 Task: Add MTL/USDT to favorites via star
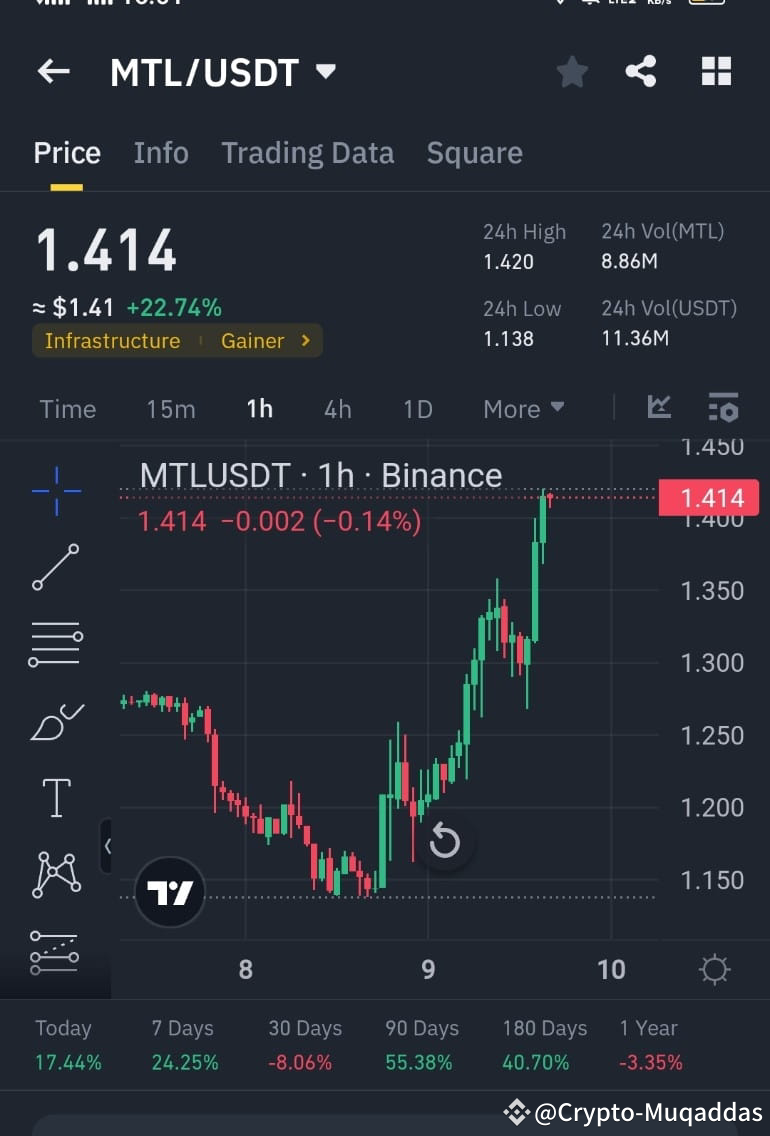pyautogui.click(x=572, y=71)
